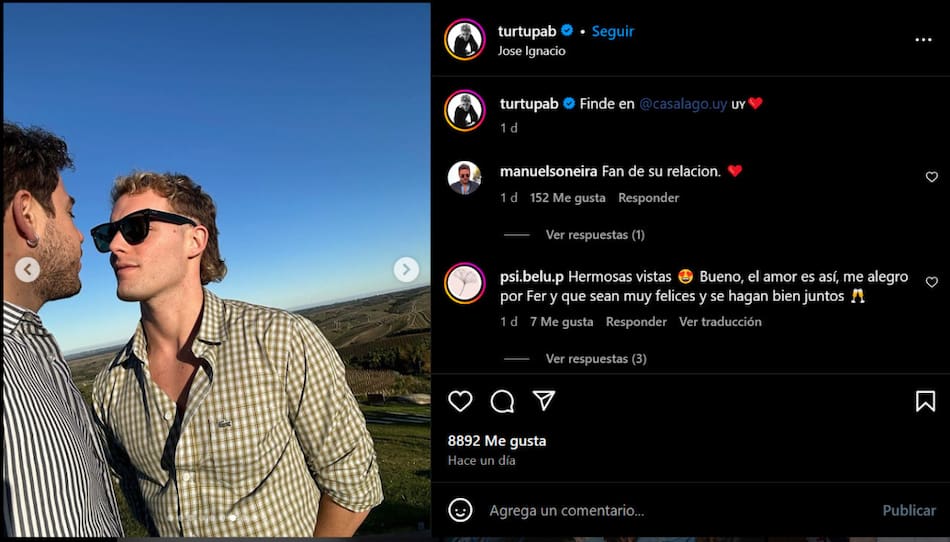Expand replies under manuelsoneira's comment

click(594, 235)
